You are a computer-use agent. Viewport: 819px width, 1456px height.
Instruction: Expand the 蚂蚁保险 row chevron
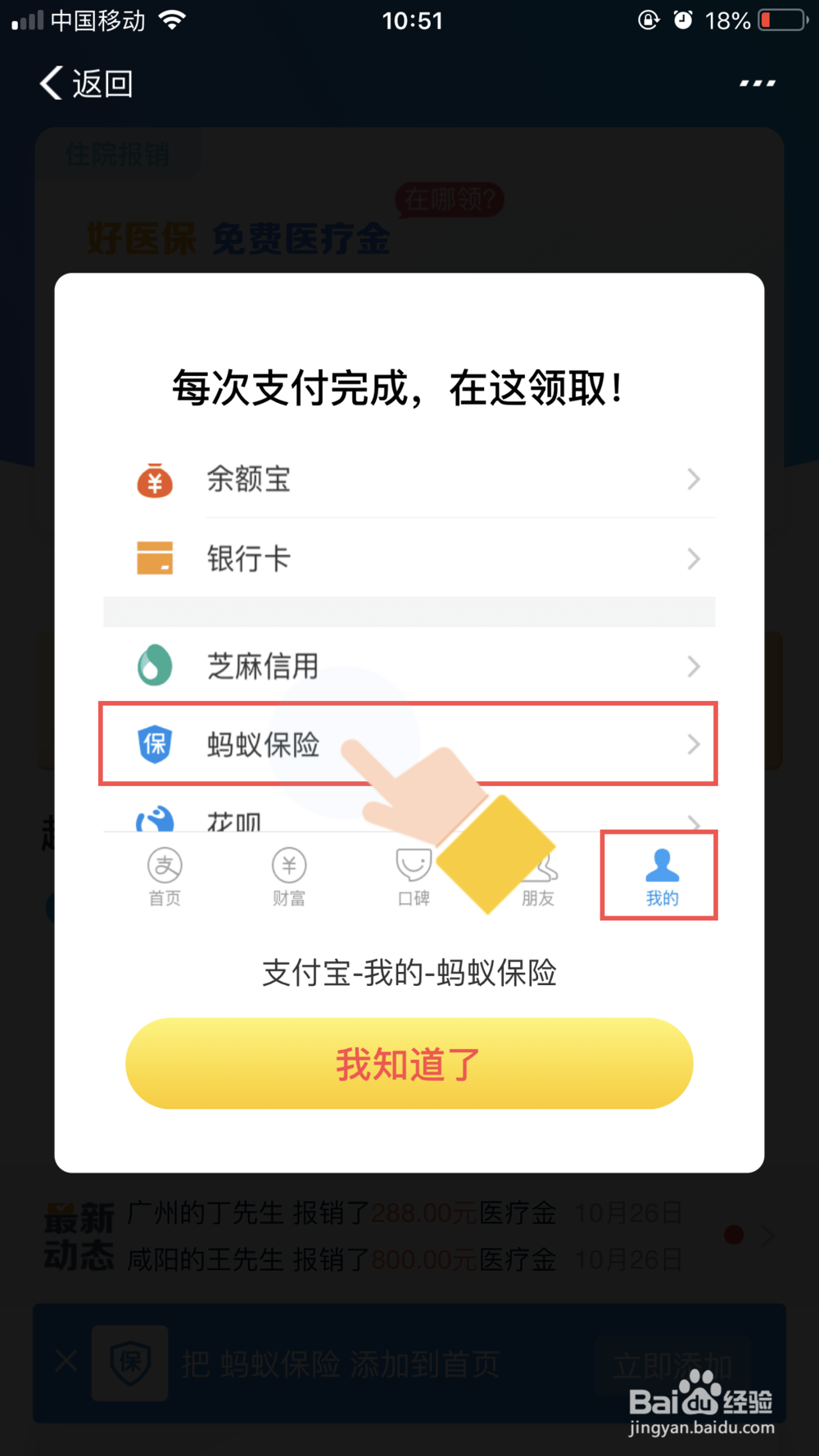pyautogui.click(x=695, y=744)
